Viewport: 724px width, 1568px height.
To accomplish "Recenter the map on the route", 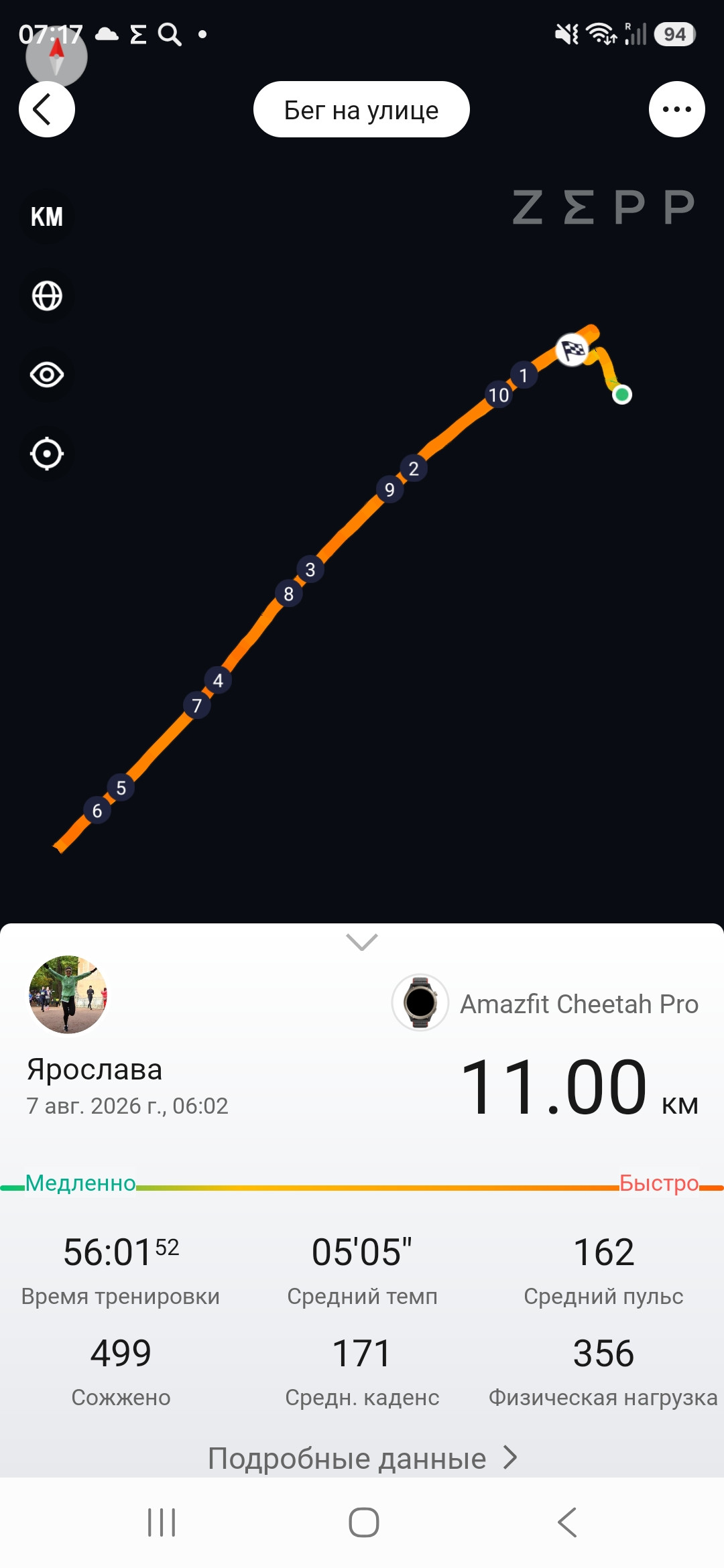I will point(47,454).
